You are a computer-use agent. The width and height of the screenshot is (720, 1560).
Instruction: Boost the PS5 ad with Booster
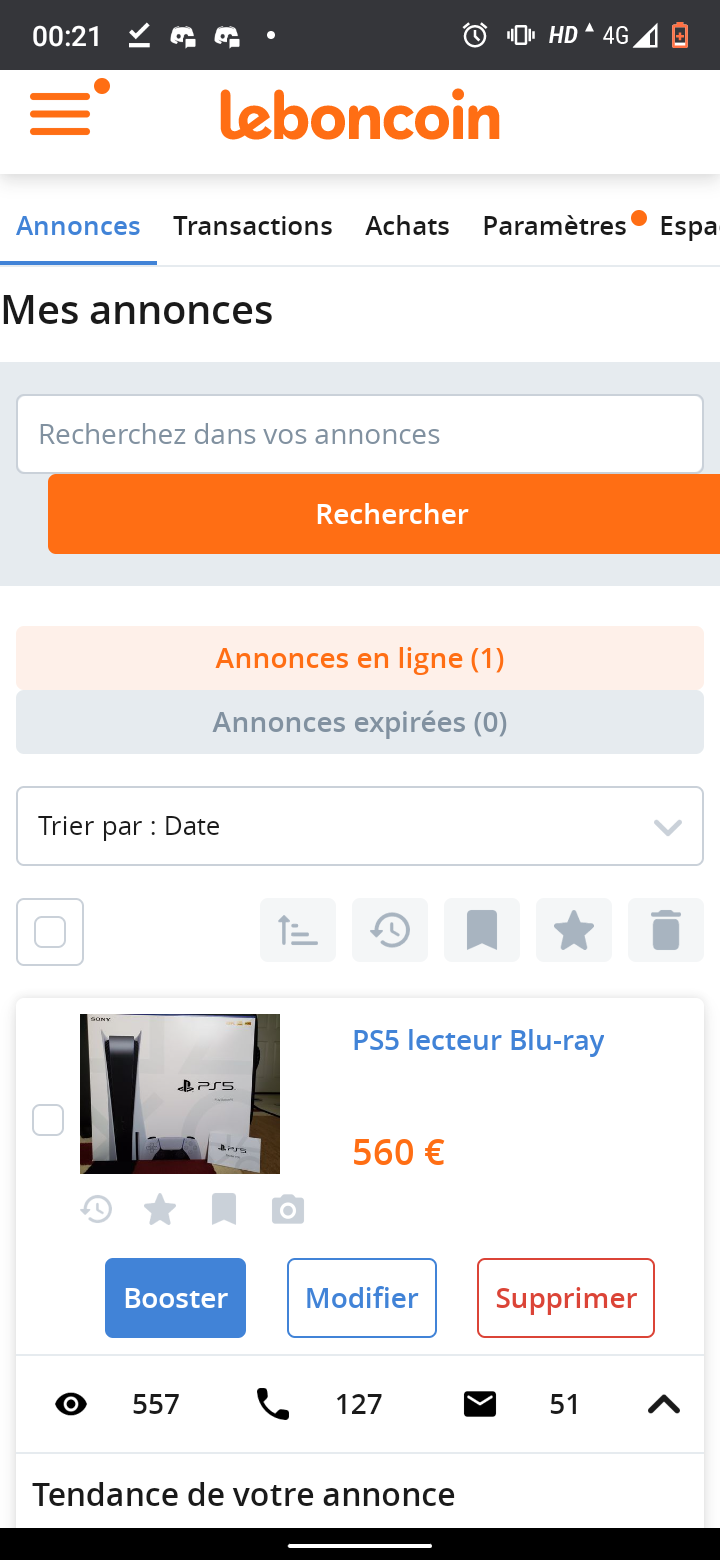click(x=175, y=1298)
